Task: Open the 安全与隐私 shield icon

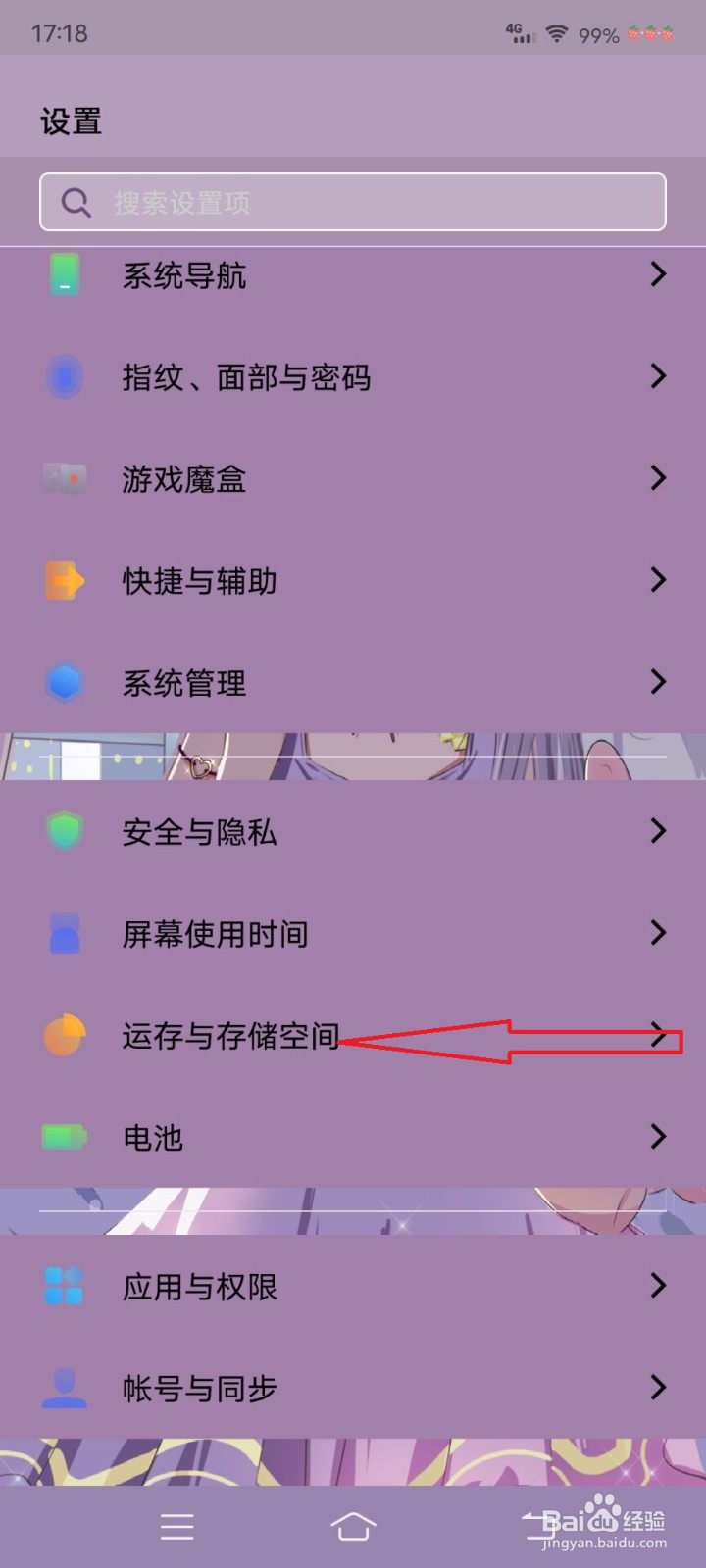Action: point(65,832)
